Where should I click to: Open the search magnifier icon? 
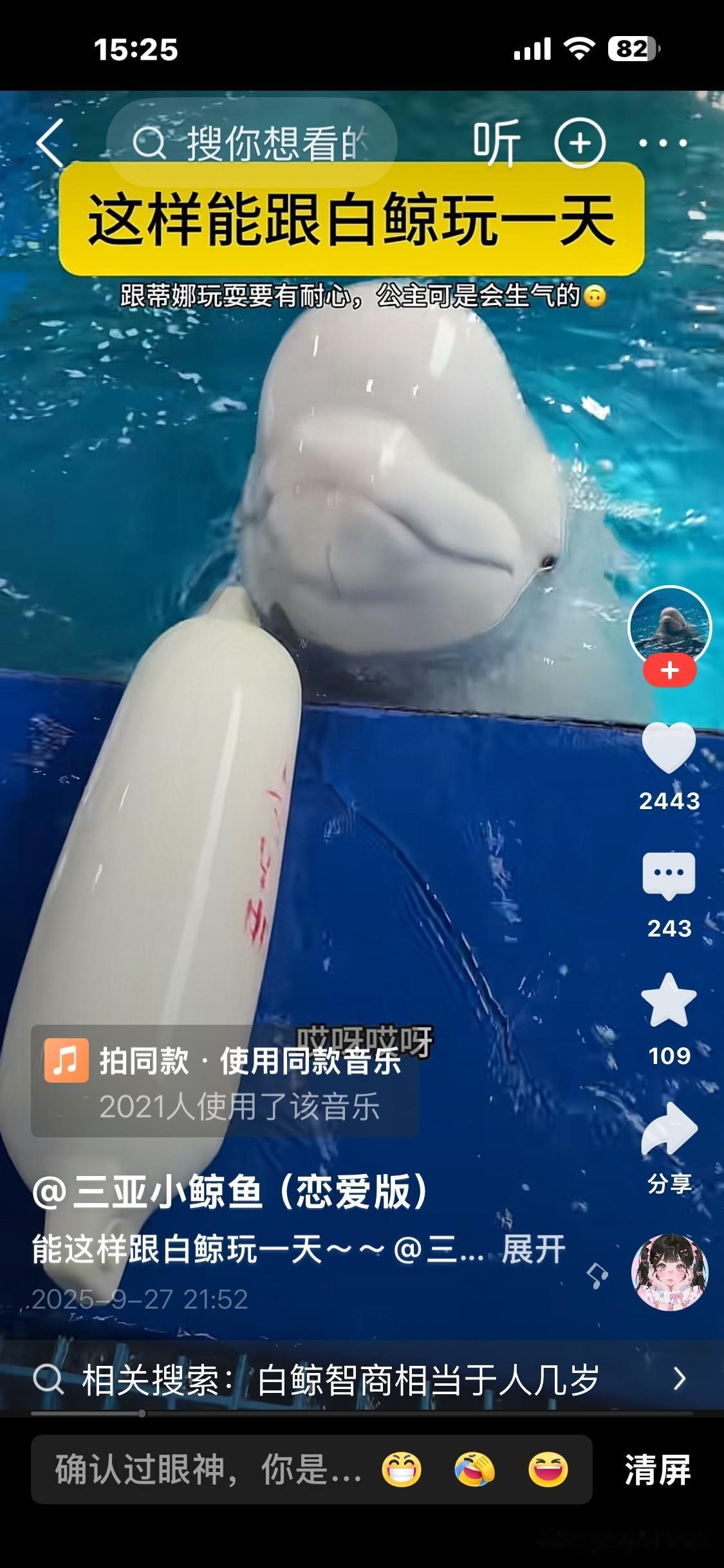tap(150, 143)
